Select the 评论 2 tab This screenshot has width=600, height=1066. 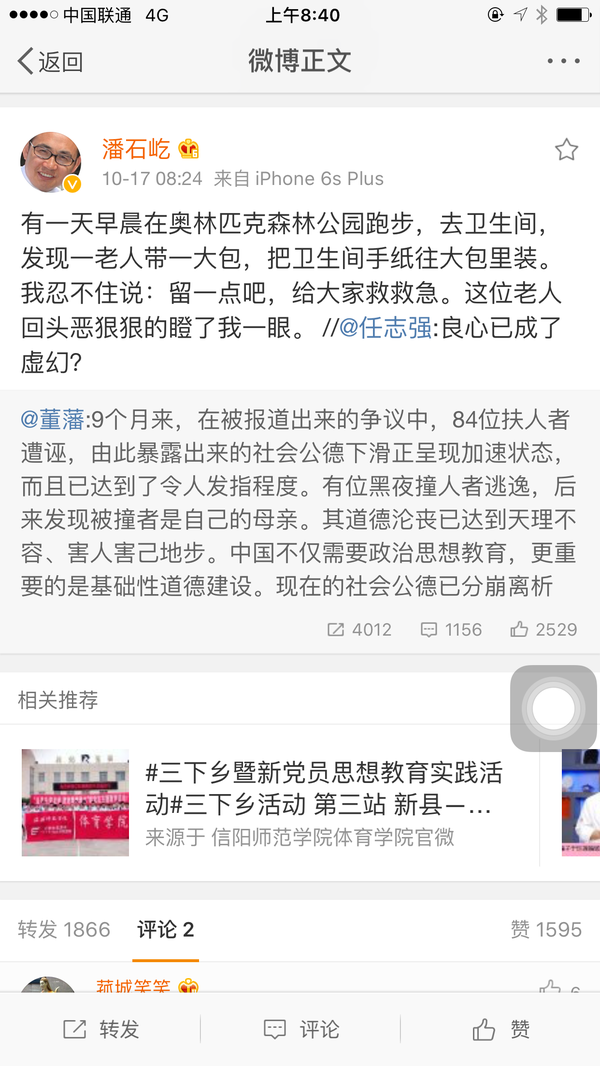click(x=165, y=929)
